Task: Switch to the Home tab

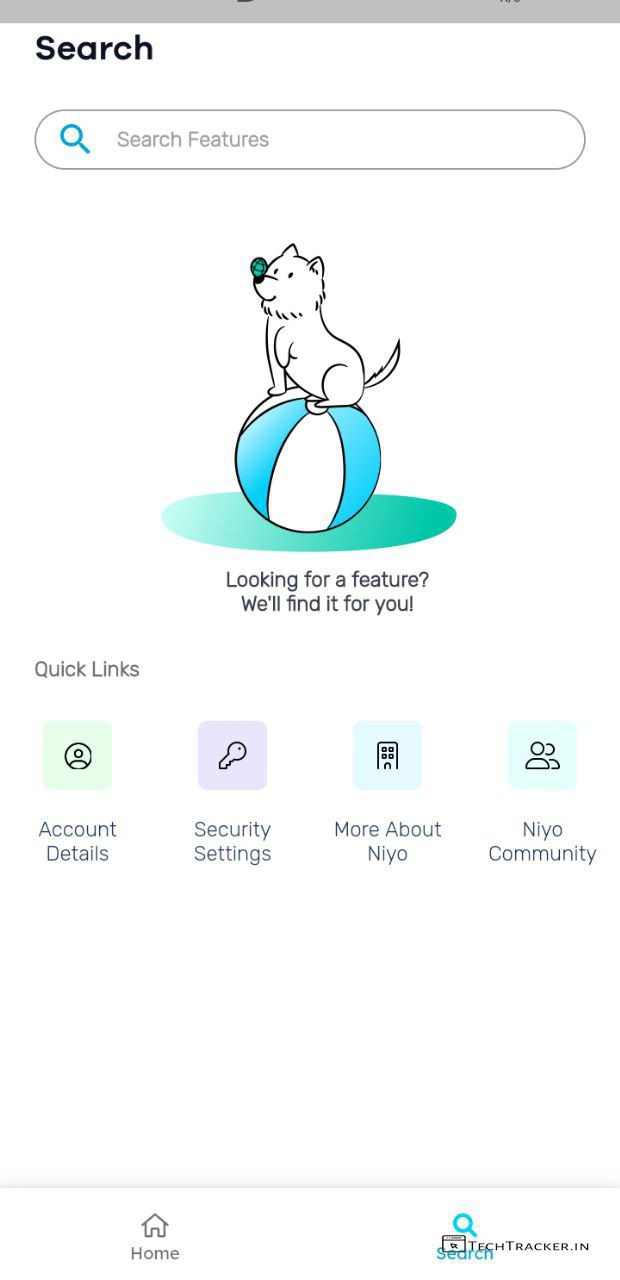Action: pos(155,1236)
